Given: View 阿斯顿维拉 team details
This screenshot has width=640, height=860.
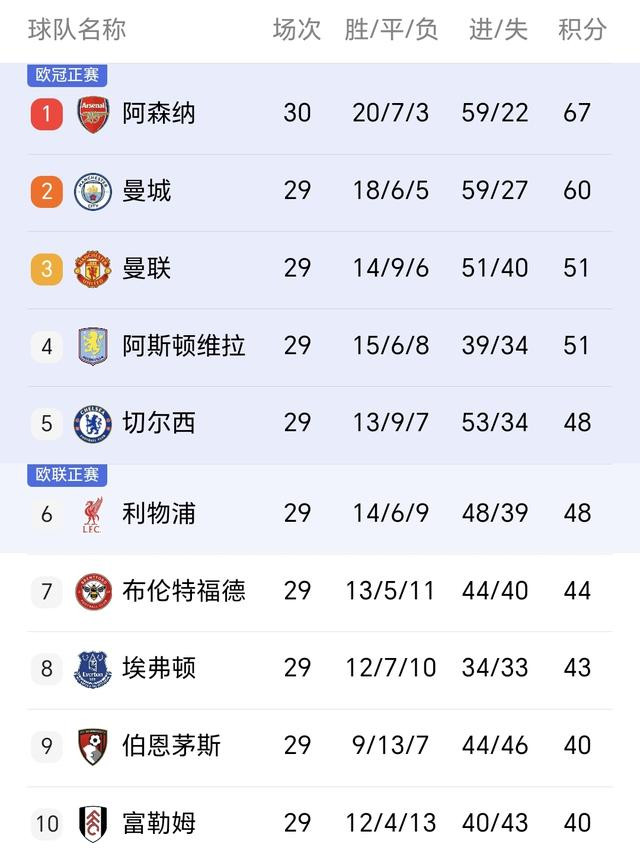Looking at the screenshot, I should click(184, 346).
